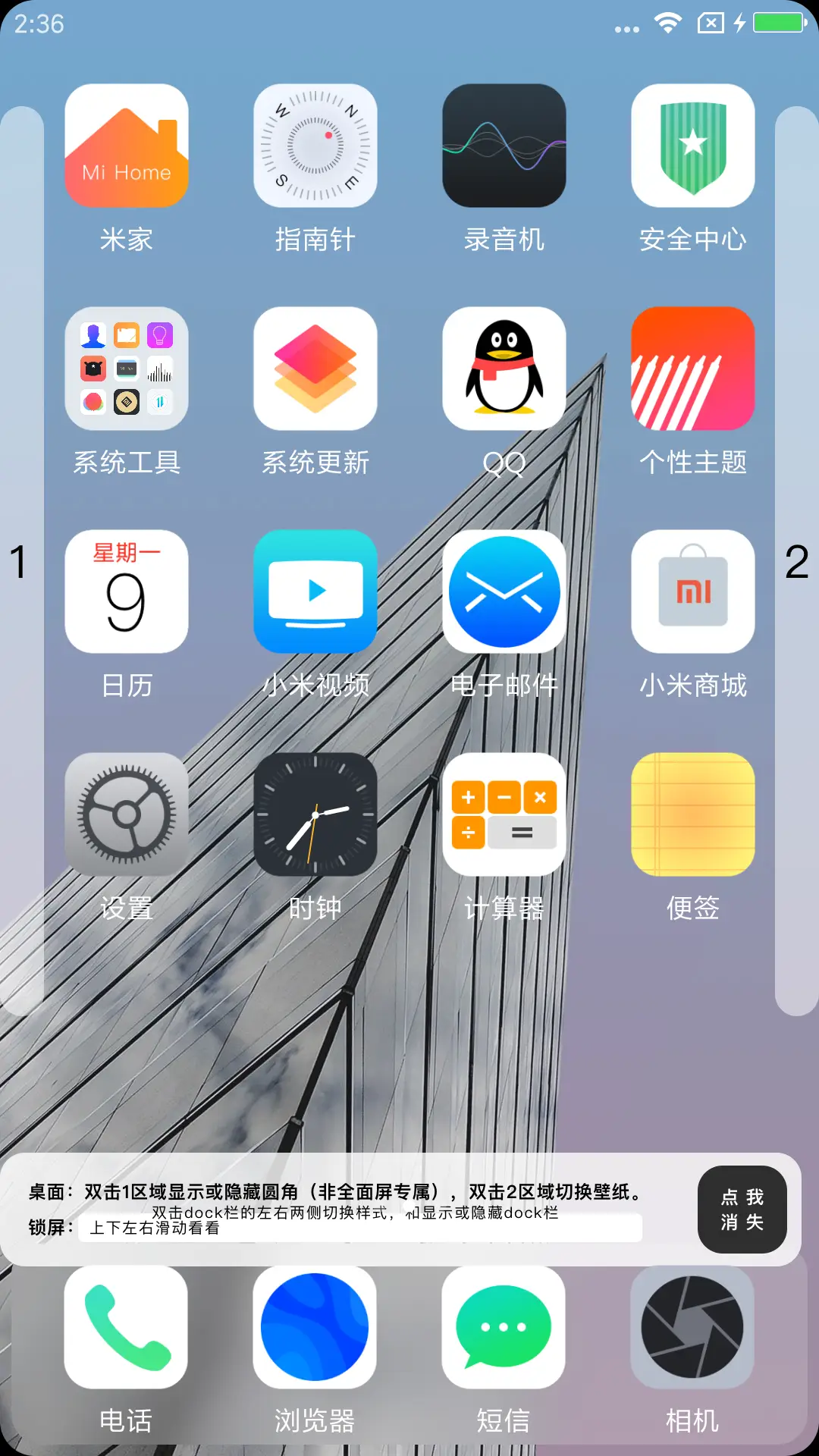The image size is (819, 1456).
Task: Start the Recorder (录音机) app
Action: [504, 146]
